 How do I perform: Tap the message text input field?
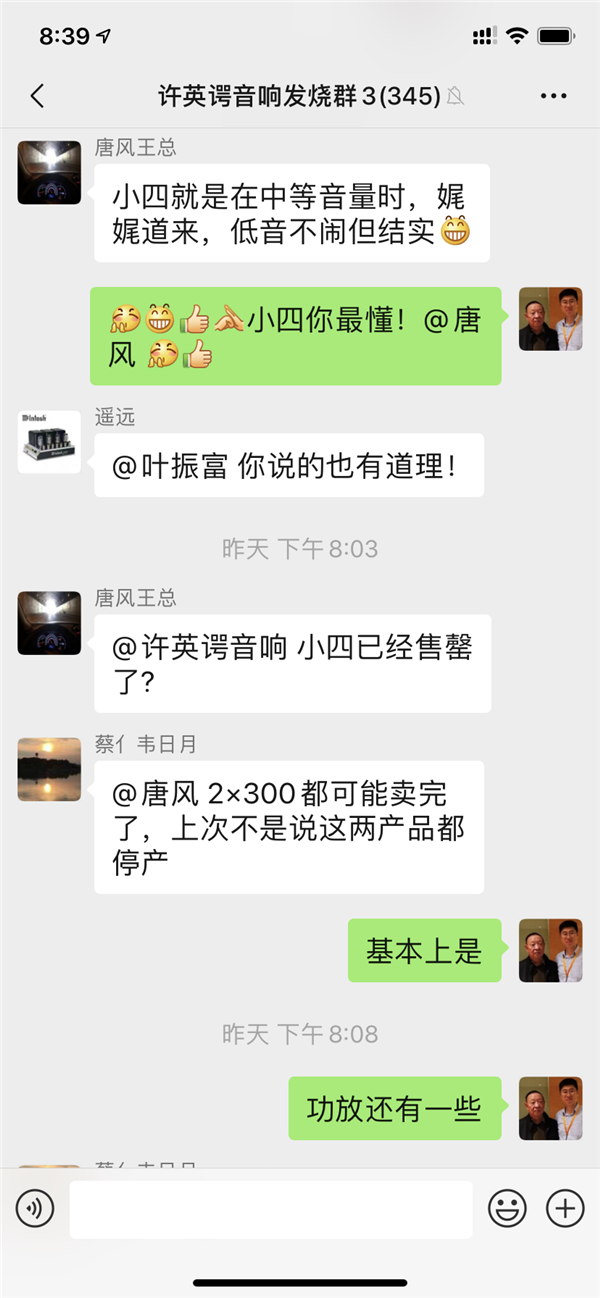click(270, 1209)
